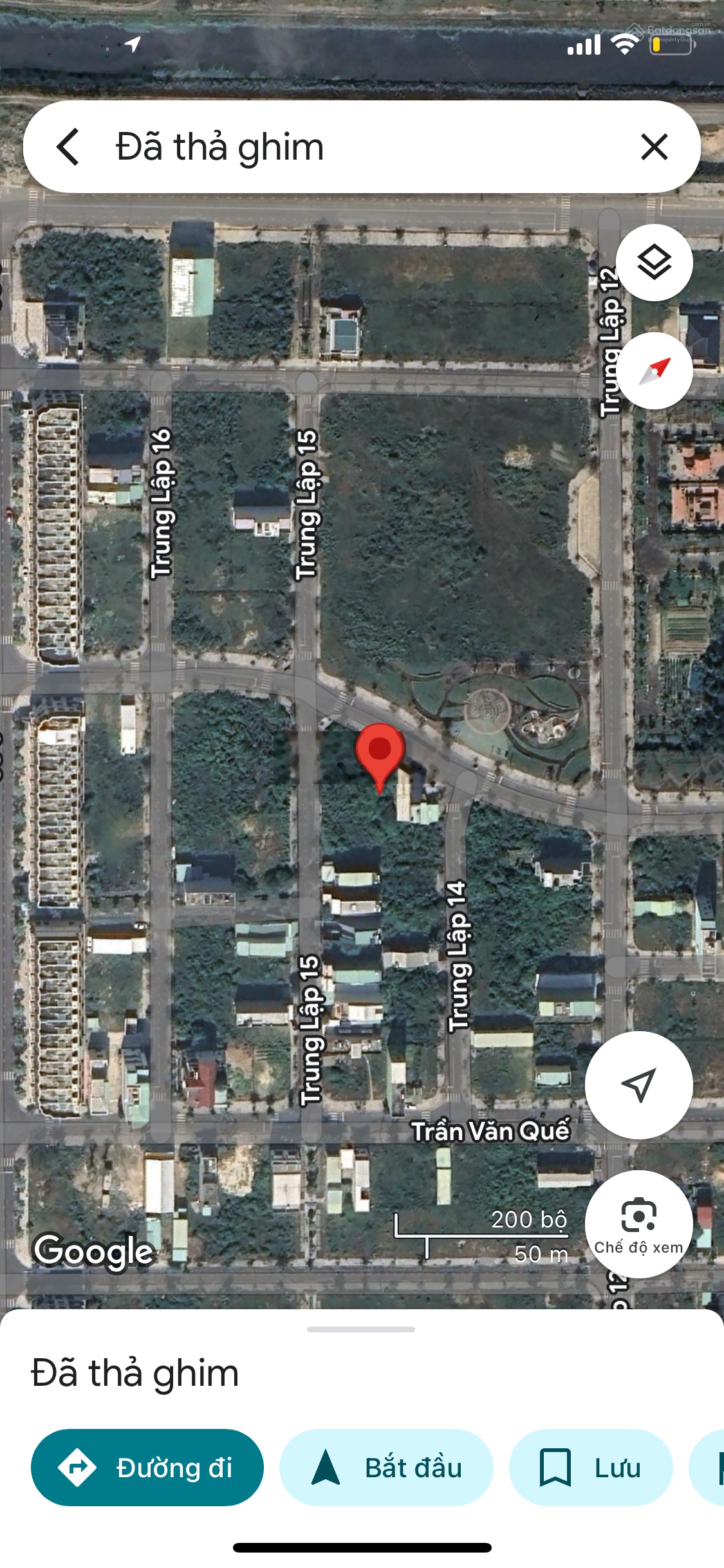The width and height of the screenshot is (724, 1568).
Task: Expand the bottom sheet drag handle
Action: (x=360, y=1329)
